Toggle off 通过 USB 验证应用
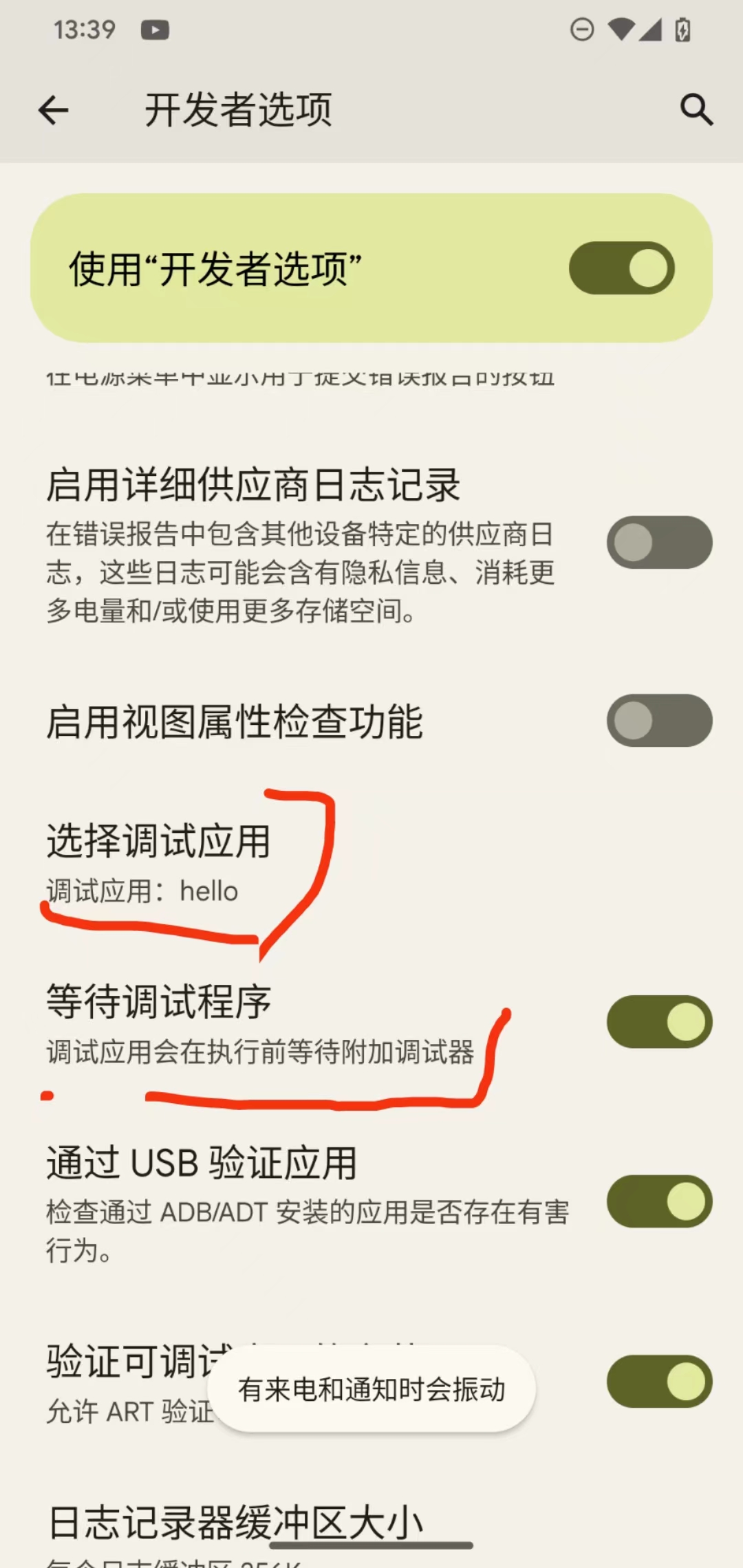 coord(658,1201)
